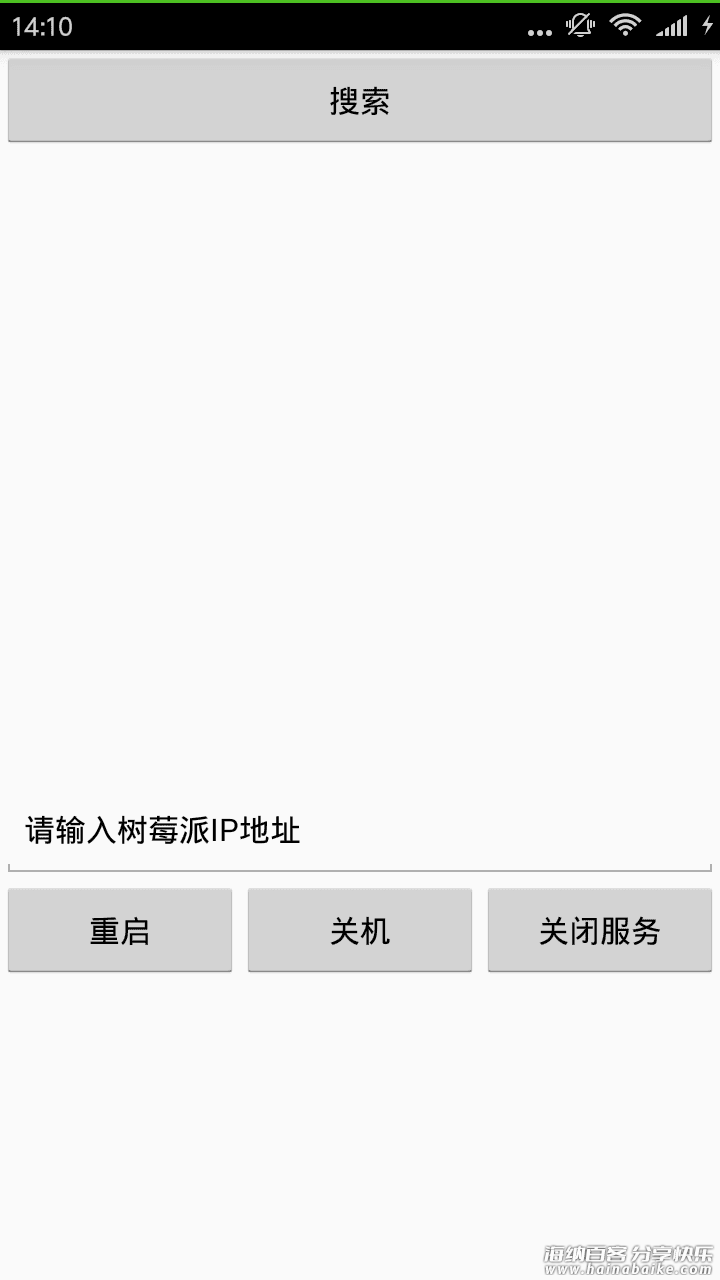Select the 关闭服务 stop service button

click(600, 931)
